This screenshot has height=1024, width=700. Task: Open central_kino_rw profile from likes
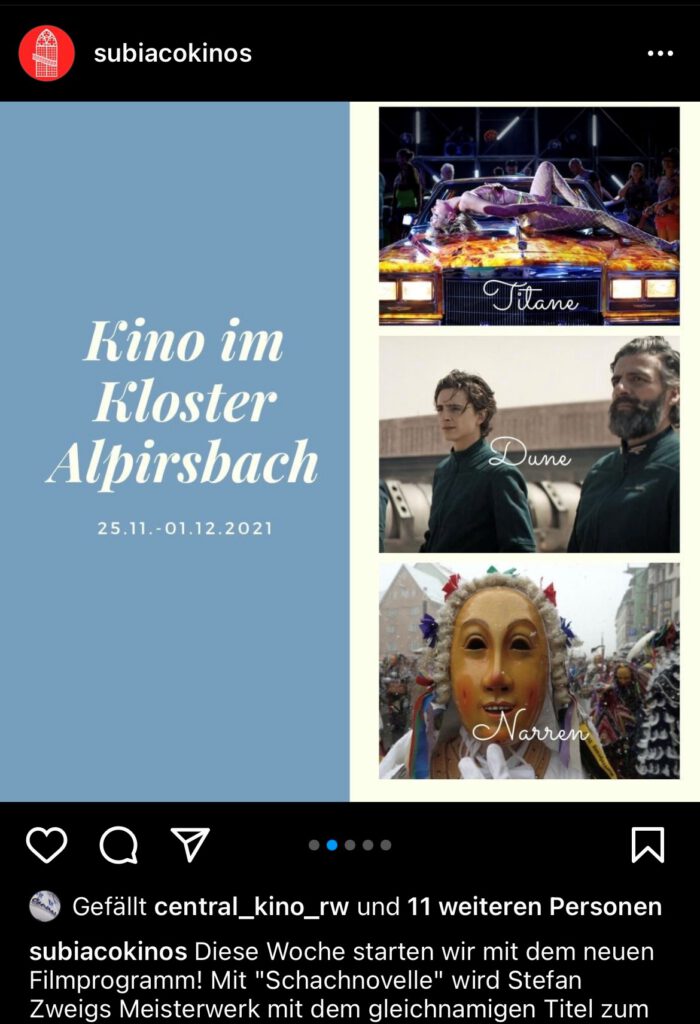click(x=251, y=907)
